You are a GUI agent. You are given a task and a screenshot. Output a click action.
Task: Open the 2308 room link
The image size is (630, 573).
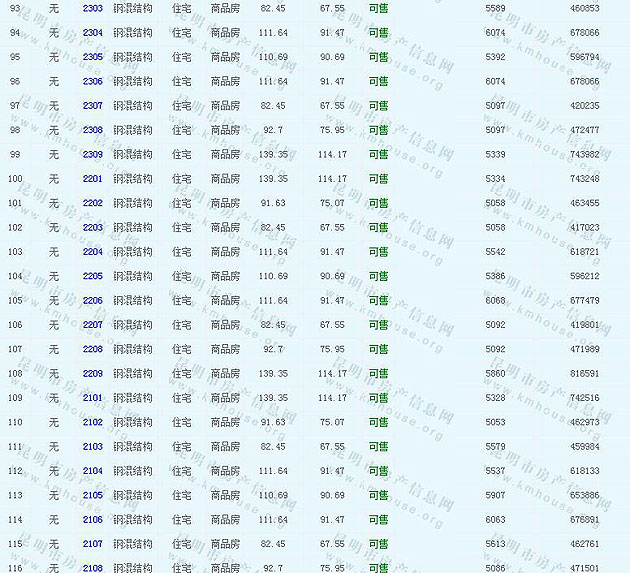(92, 130)
